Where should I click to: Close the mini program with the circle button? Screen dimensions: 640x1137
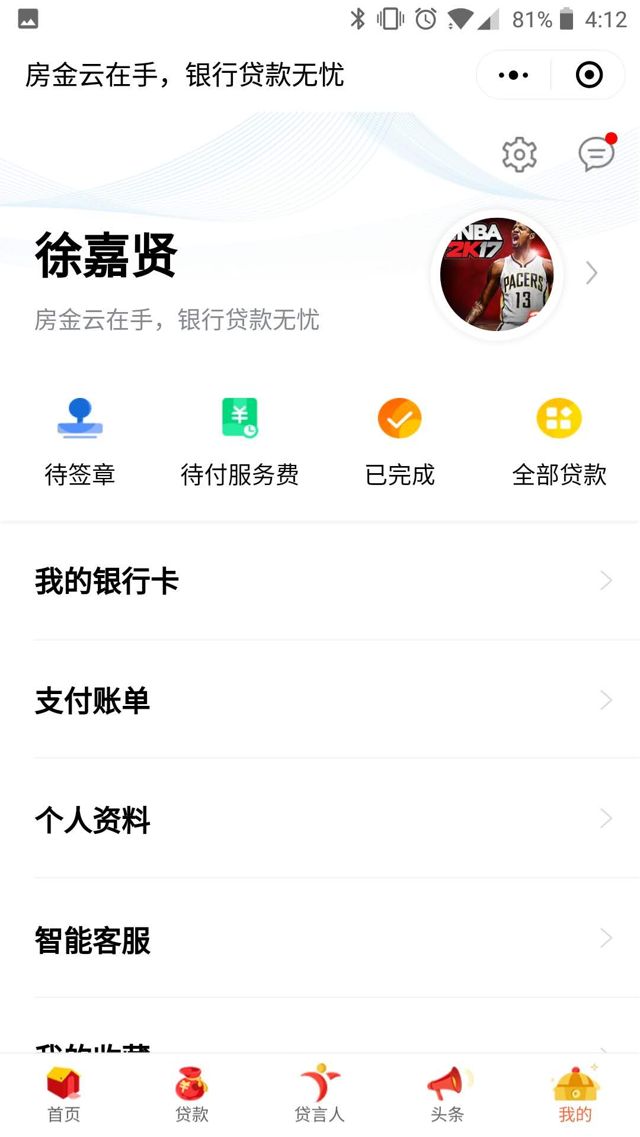589,75
